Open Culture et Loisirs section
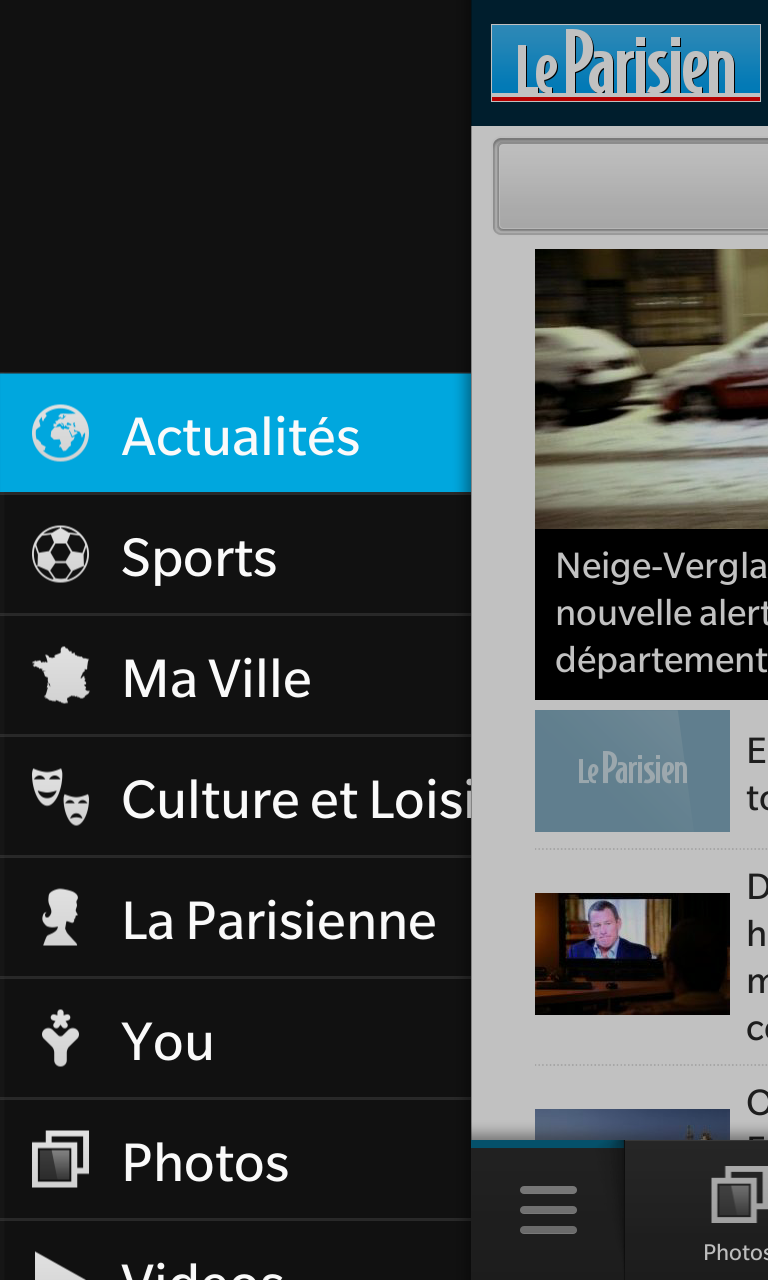 click(235, 797)
